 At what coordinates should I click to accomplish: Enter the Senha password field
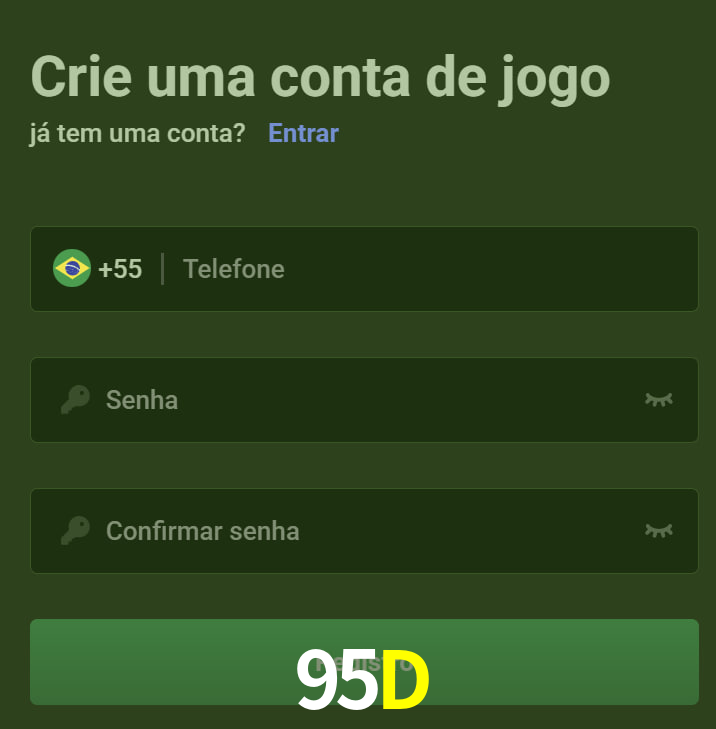click(360, 400)
